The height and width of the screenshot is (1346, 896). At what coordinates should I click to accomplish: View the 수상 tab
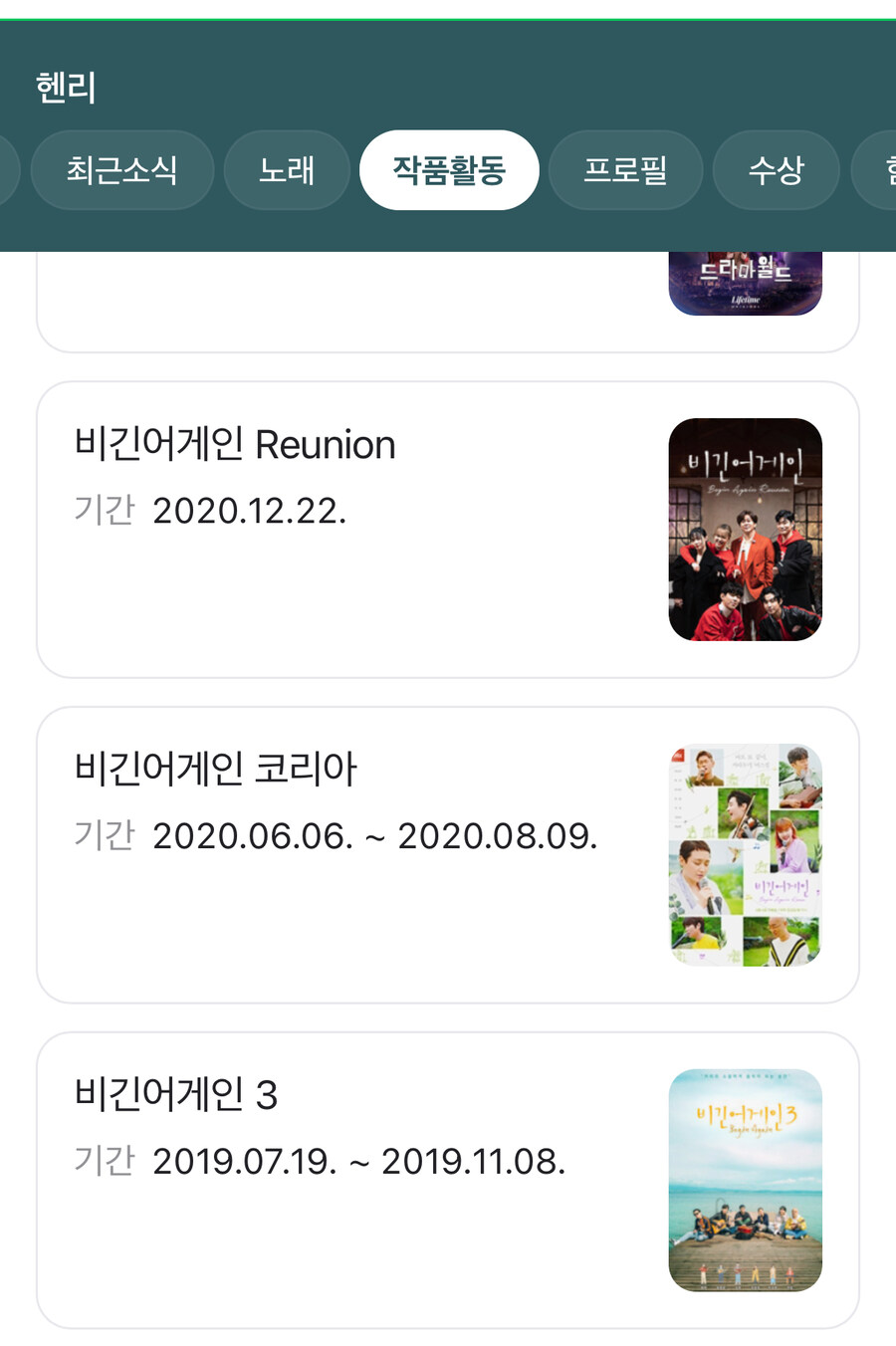point(776,170)
